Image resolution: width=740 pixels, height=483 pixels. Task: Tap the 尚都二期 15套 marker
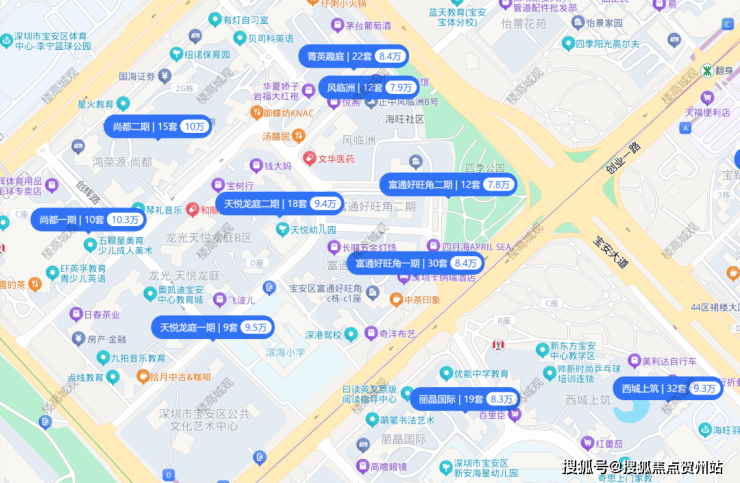tap(158, 126)
